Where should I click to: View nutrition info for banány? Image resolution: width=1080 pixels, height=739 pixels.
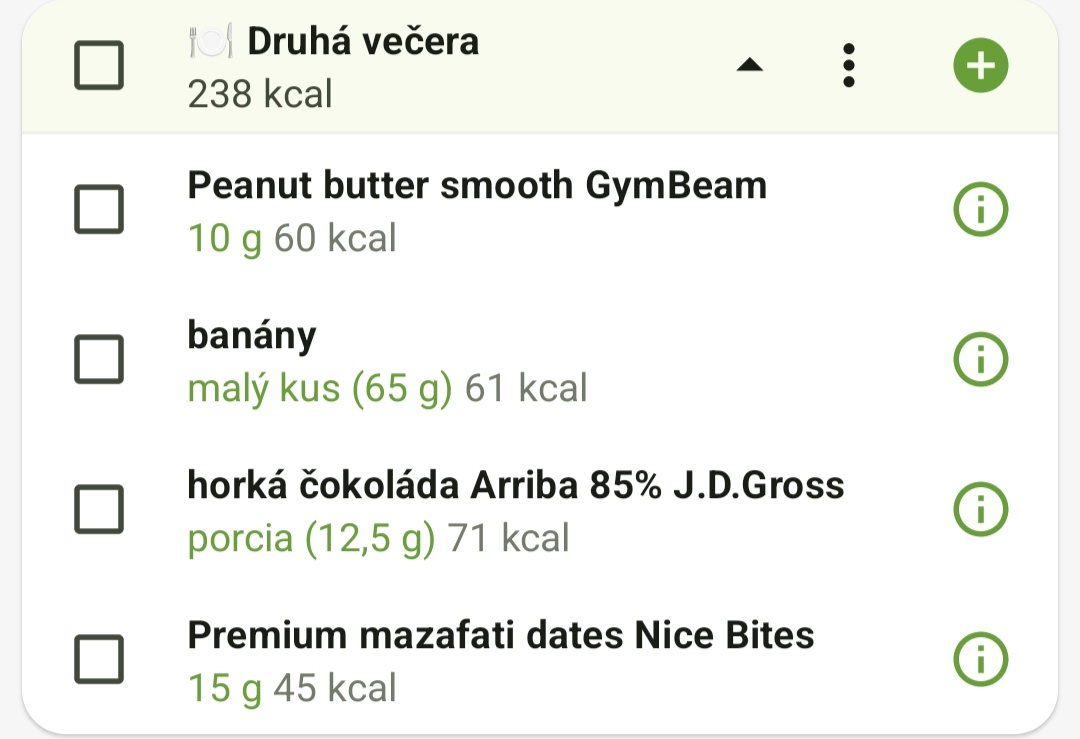(980, 359)
